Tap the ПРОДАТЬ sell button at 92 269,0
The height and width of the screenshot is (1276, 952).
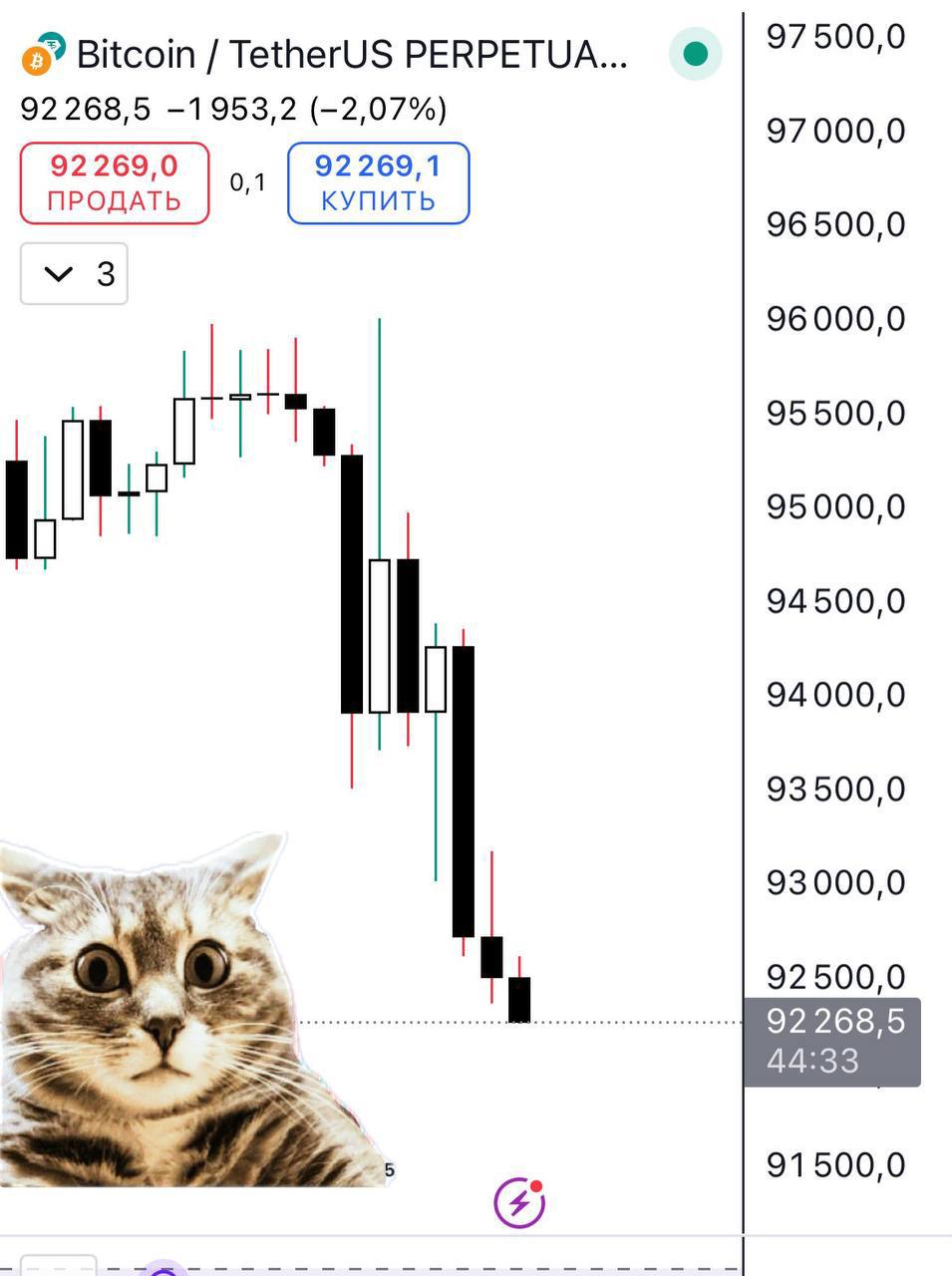point(115,183)
